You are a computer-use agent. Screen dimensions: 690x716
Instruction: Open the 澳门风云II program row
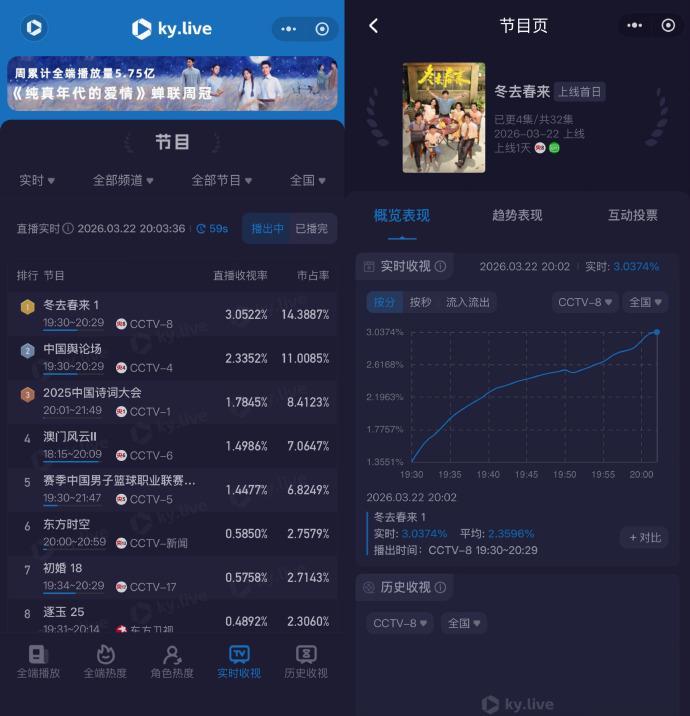pyautogui.click(x=172, y=446)
